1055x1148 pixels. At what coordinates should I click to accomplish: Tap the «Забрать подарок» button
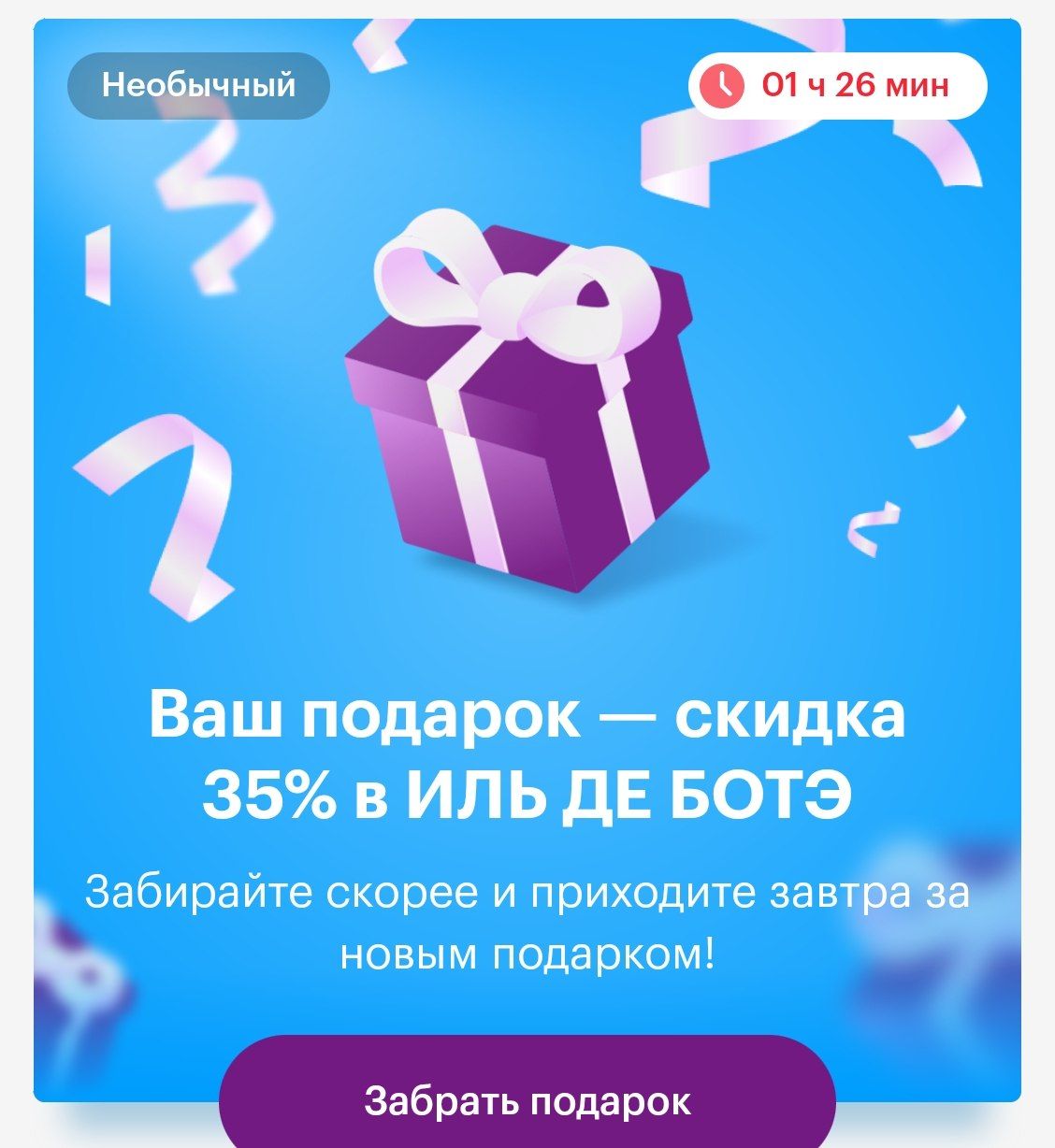[527, 1098]
